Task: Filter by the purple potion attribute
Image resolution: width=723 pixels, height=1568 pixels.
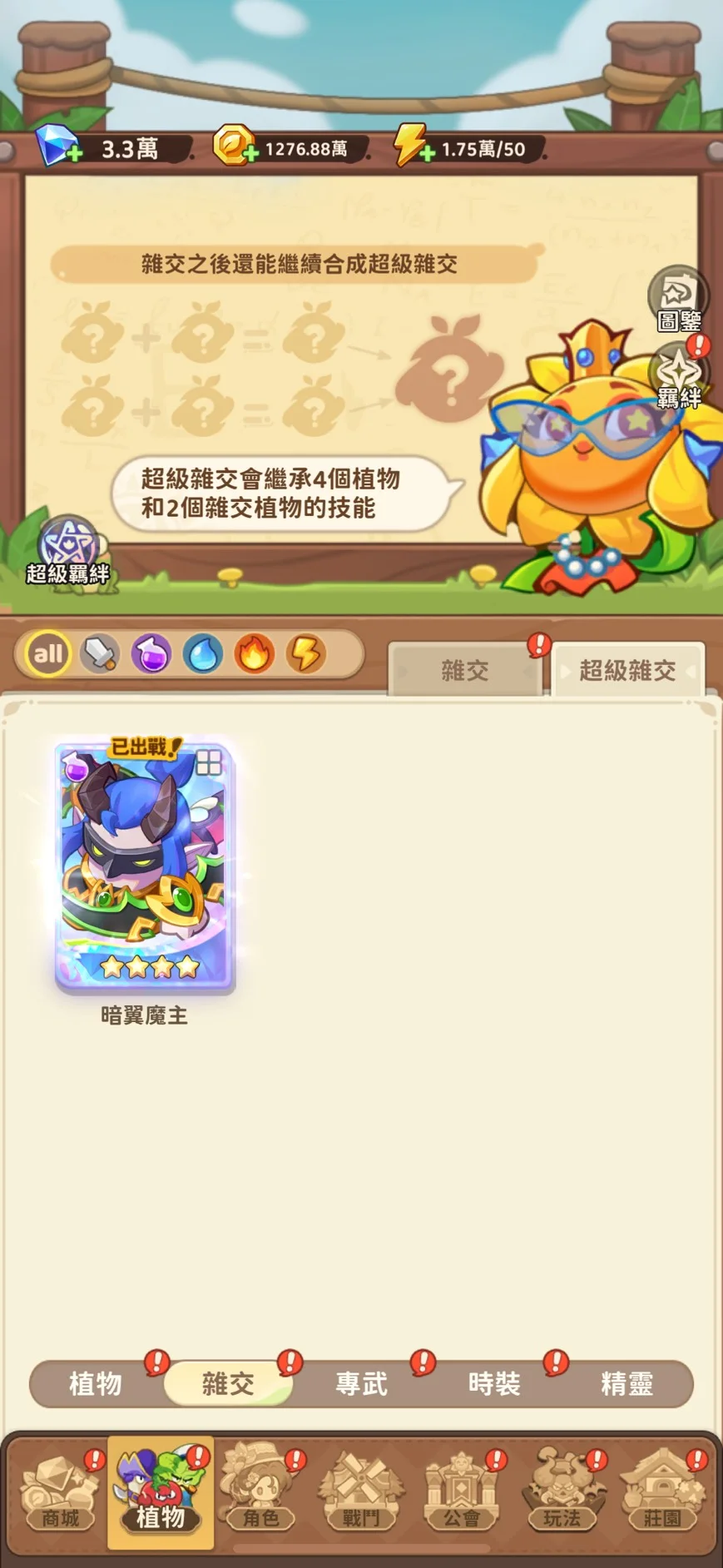Action: click(x=151, y=654)
